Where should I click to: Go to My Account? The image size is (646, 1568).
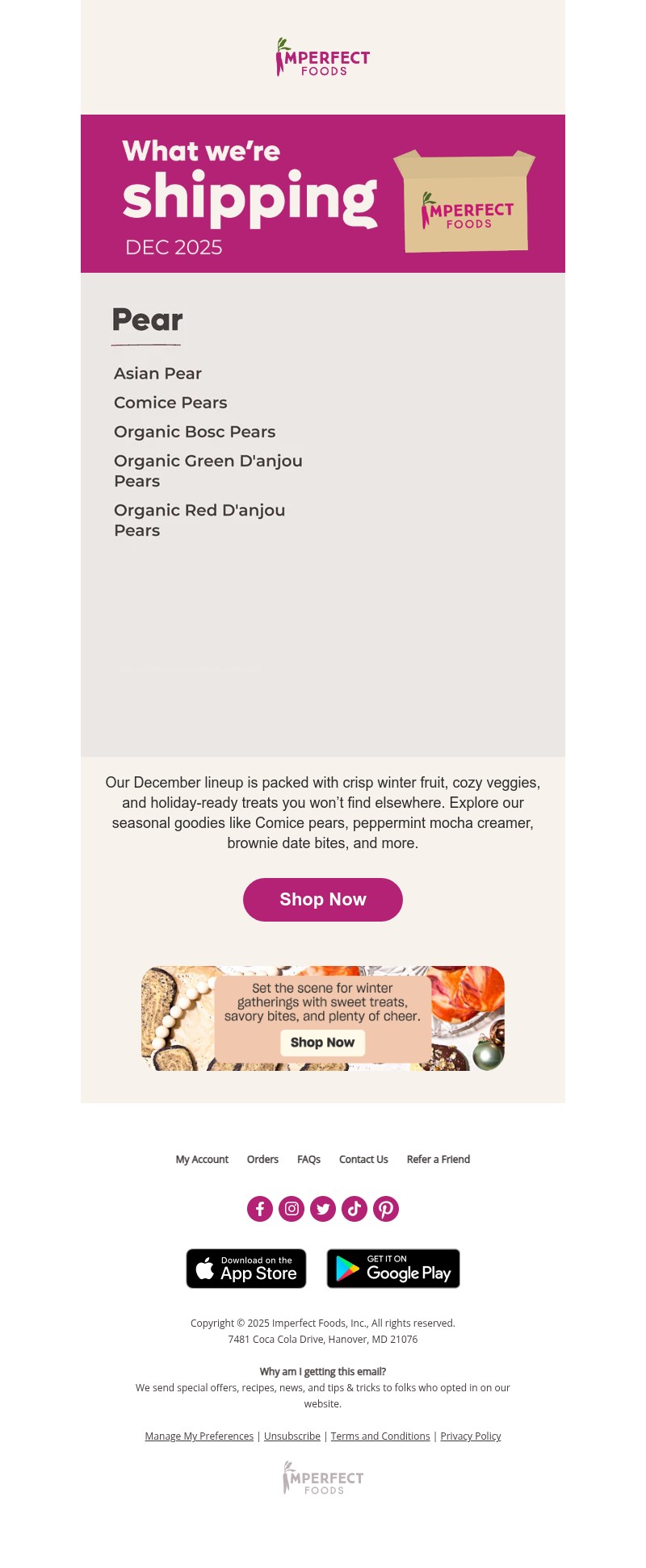(x=202, y=1159)
